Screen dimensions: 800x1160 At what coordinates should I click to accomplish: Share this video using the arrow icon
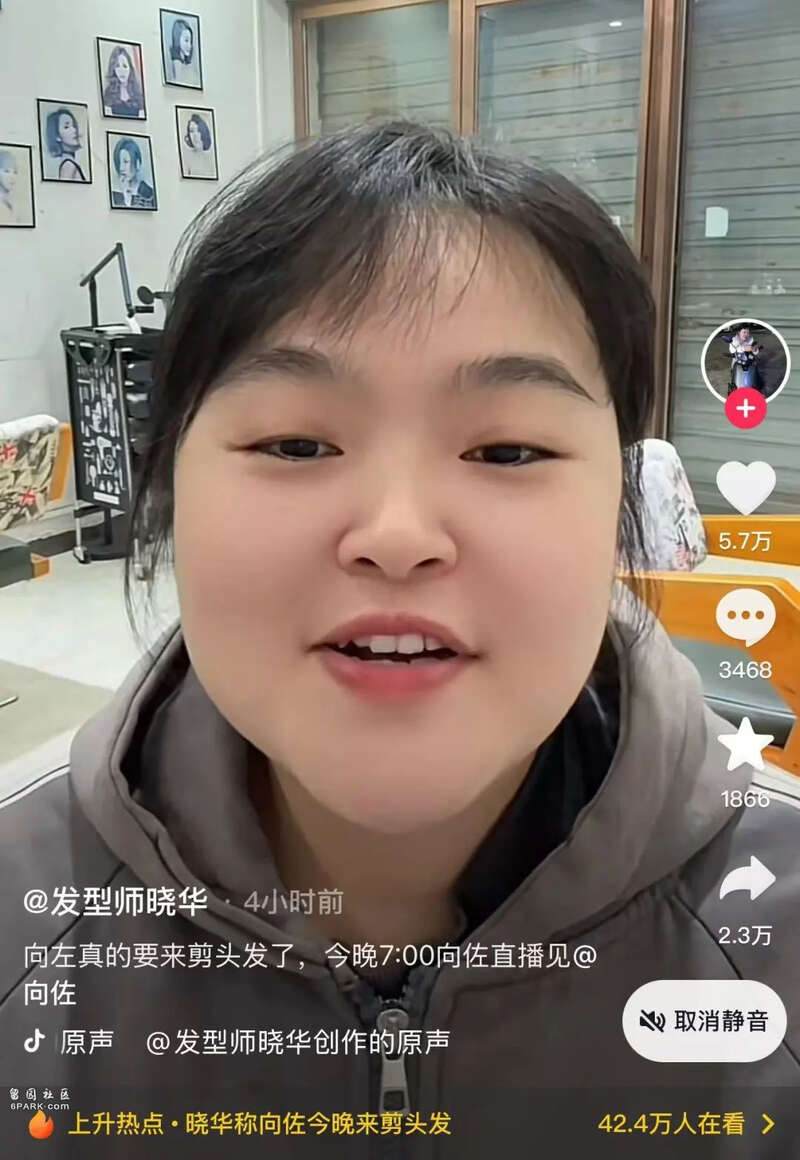[x=746, y=879]
